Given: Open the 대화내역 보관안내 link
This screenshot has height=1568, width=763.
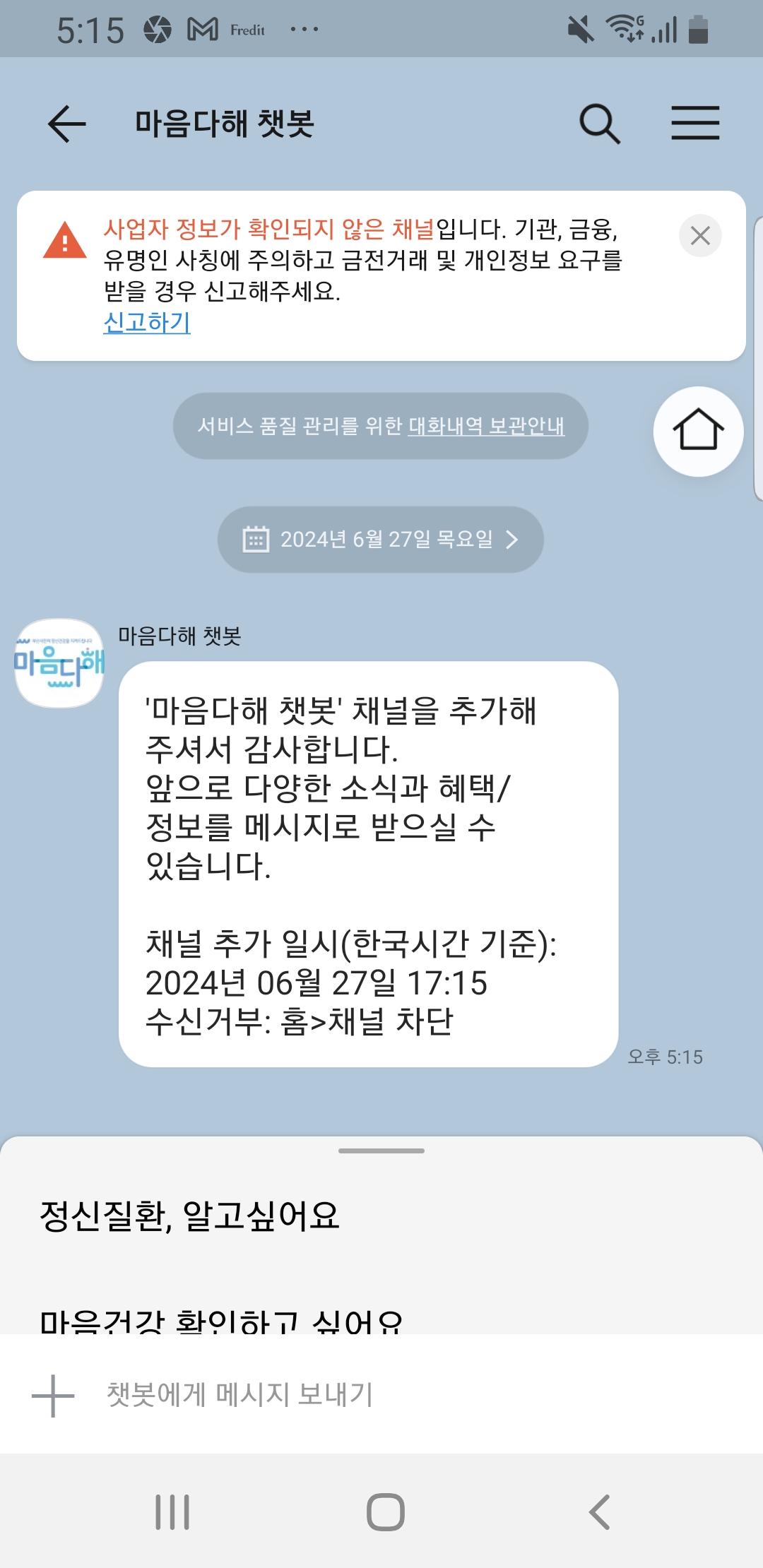Looking at the screenshot, I should point(486,426).
